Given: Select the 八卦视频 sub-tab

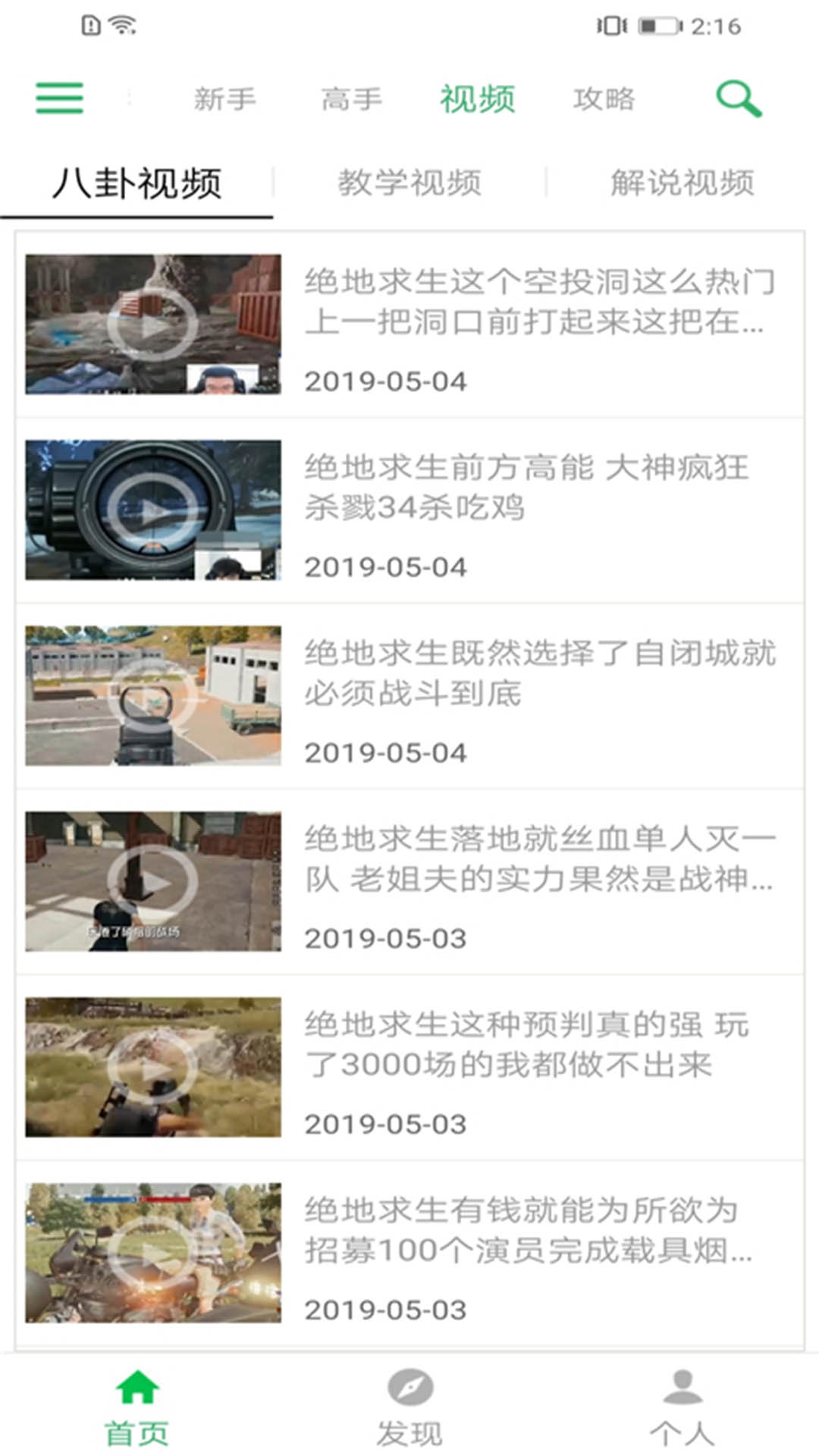Looking at the screenshot, I should coord(136,184).
